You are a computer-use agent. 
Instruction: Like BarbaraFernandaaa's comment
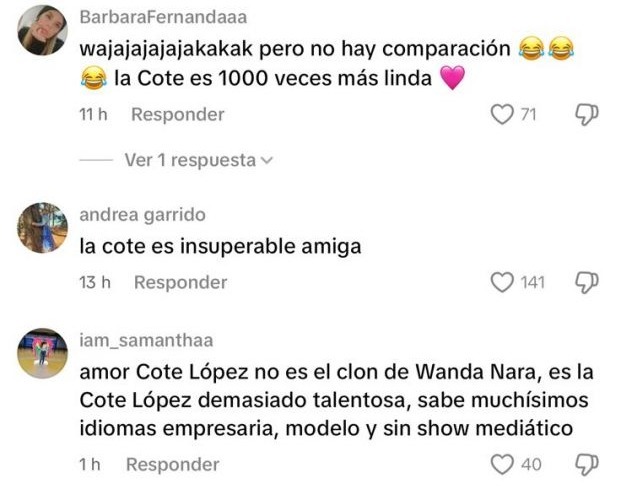point(501,115)
